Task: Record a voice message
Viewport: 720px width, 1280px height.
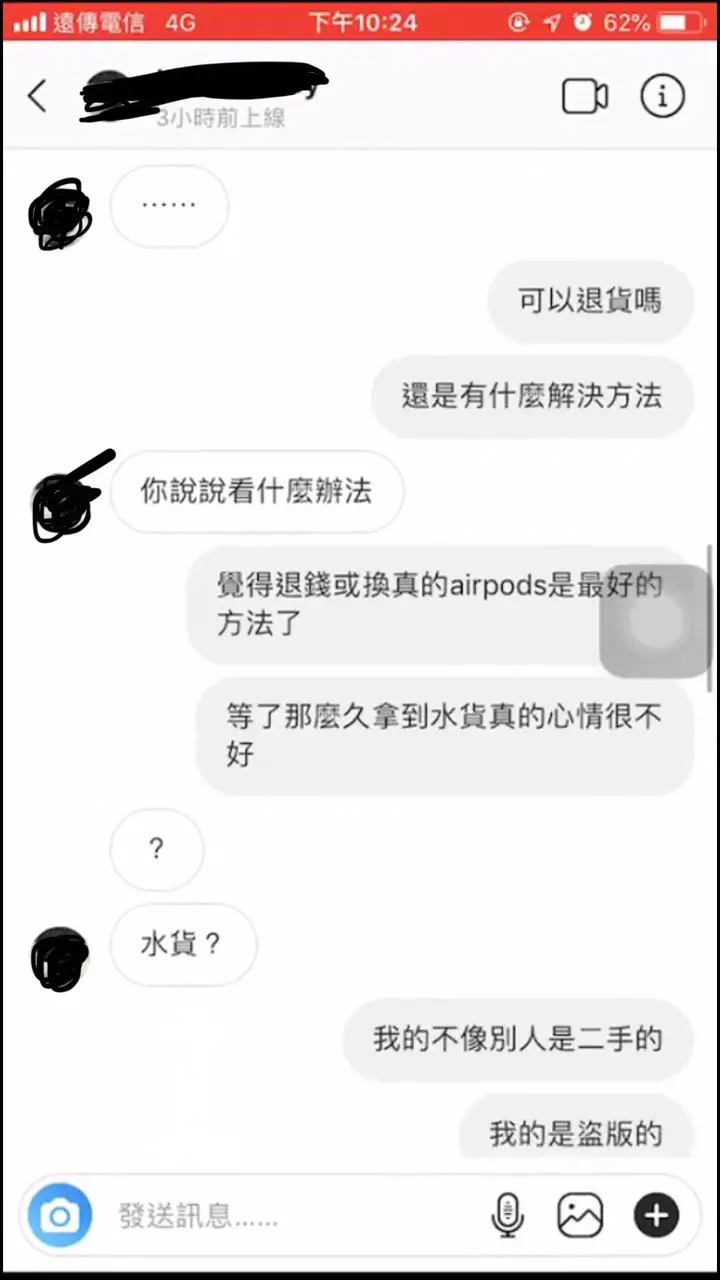Action: pos(508,1216)
